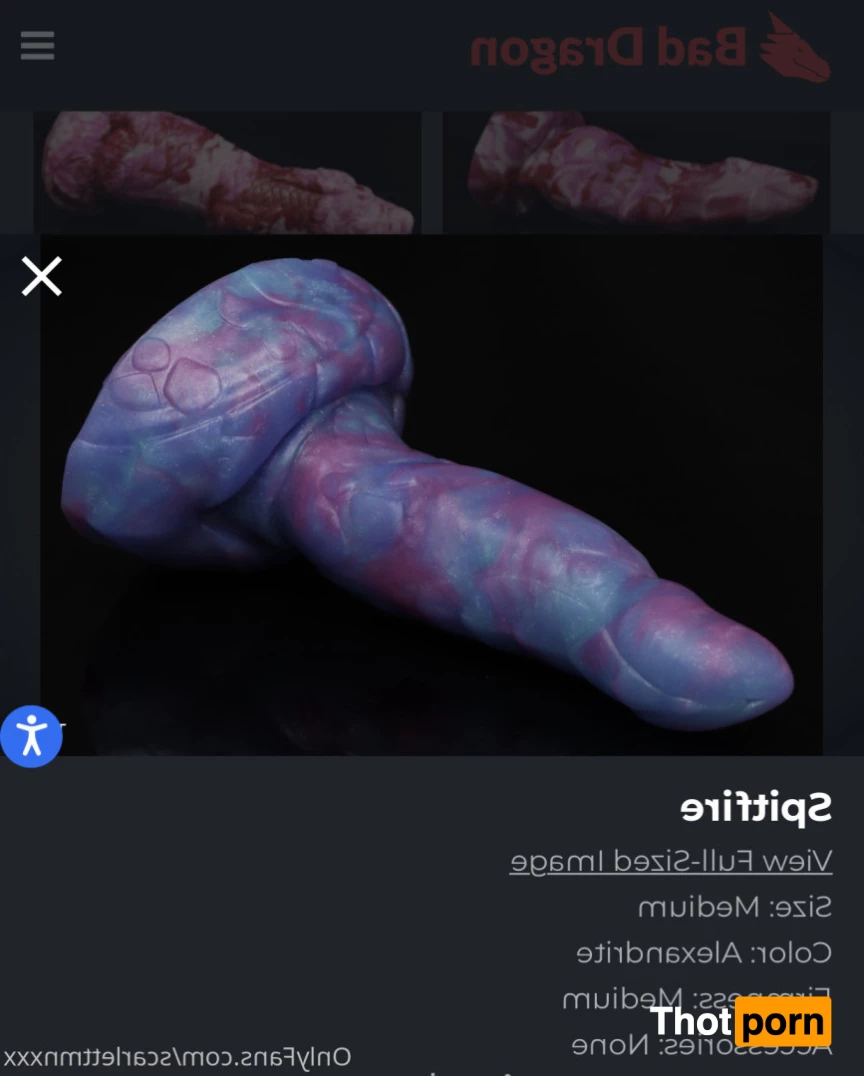Viewport: 864px width, 1076px height.
Task: Open the View Full-Sized Image link
Action: pyautogui.click(x=670, y=861)
